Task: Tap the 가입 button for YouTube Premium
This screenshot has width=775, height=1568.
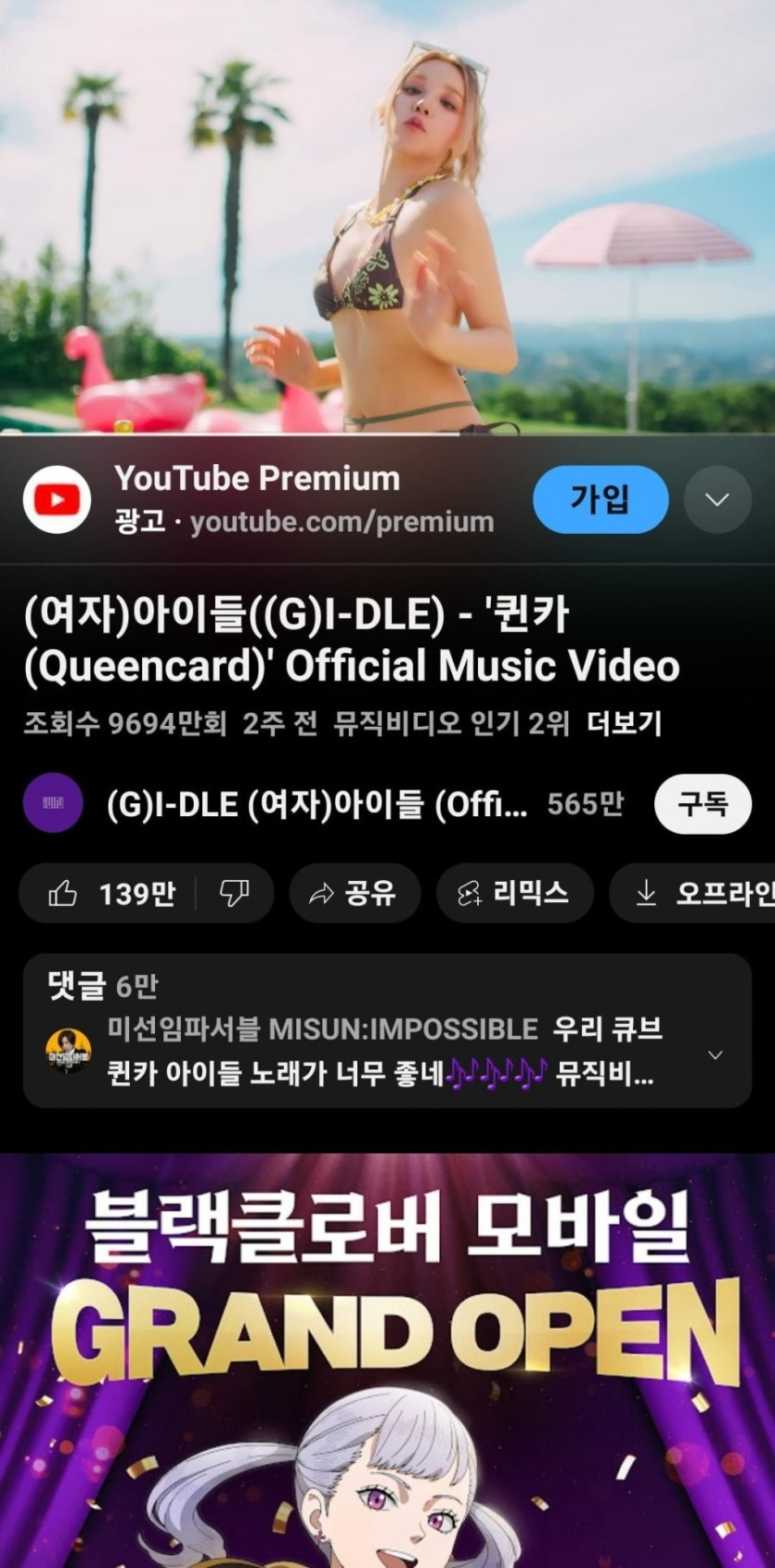Action: (x=600, y=499)
